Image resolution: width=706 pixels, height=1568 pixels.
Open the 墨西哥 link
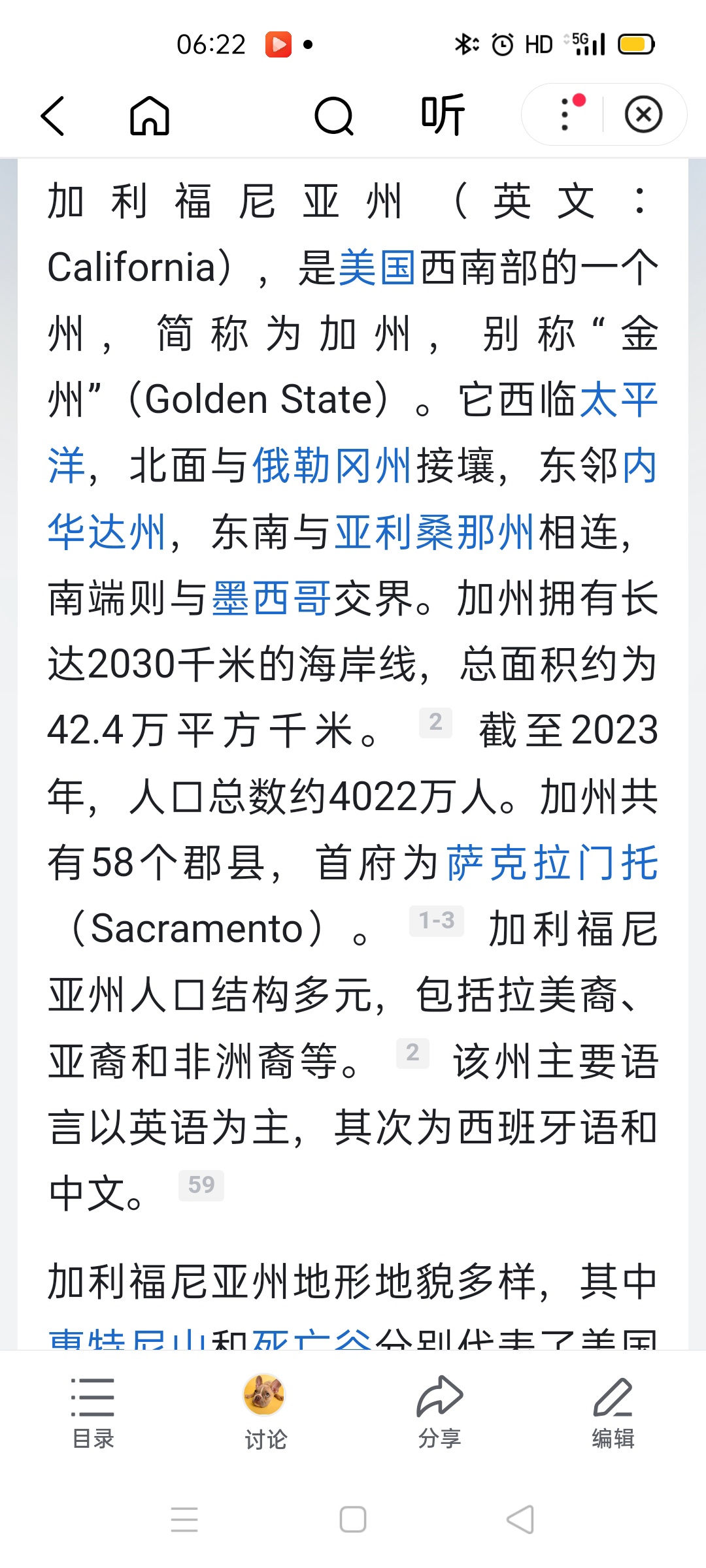271,598
